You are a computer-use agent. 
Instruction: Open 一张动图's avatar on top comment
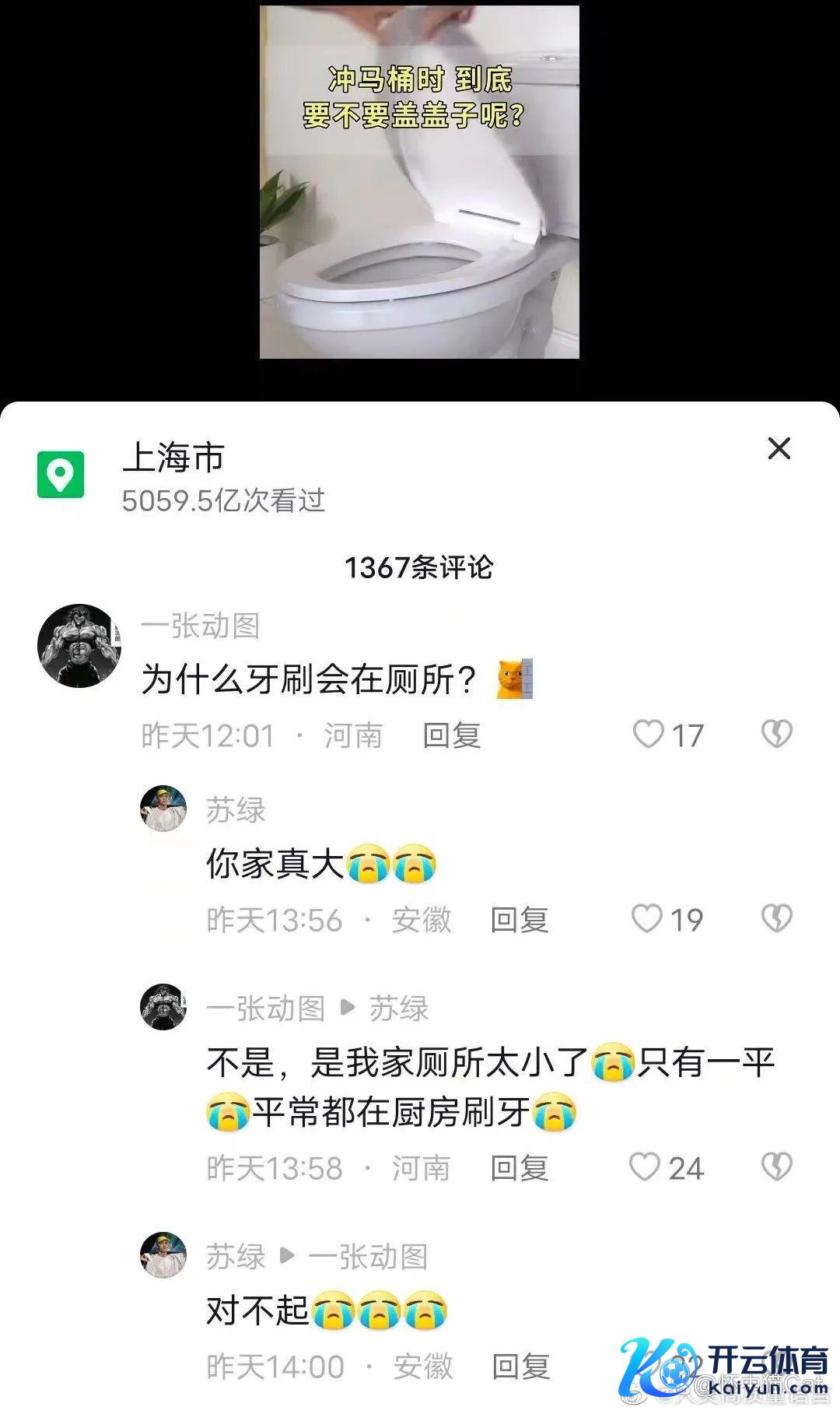[x=79, y=646]
